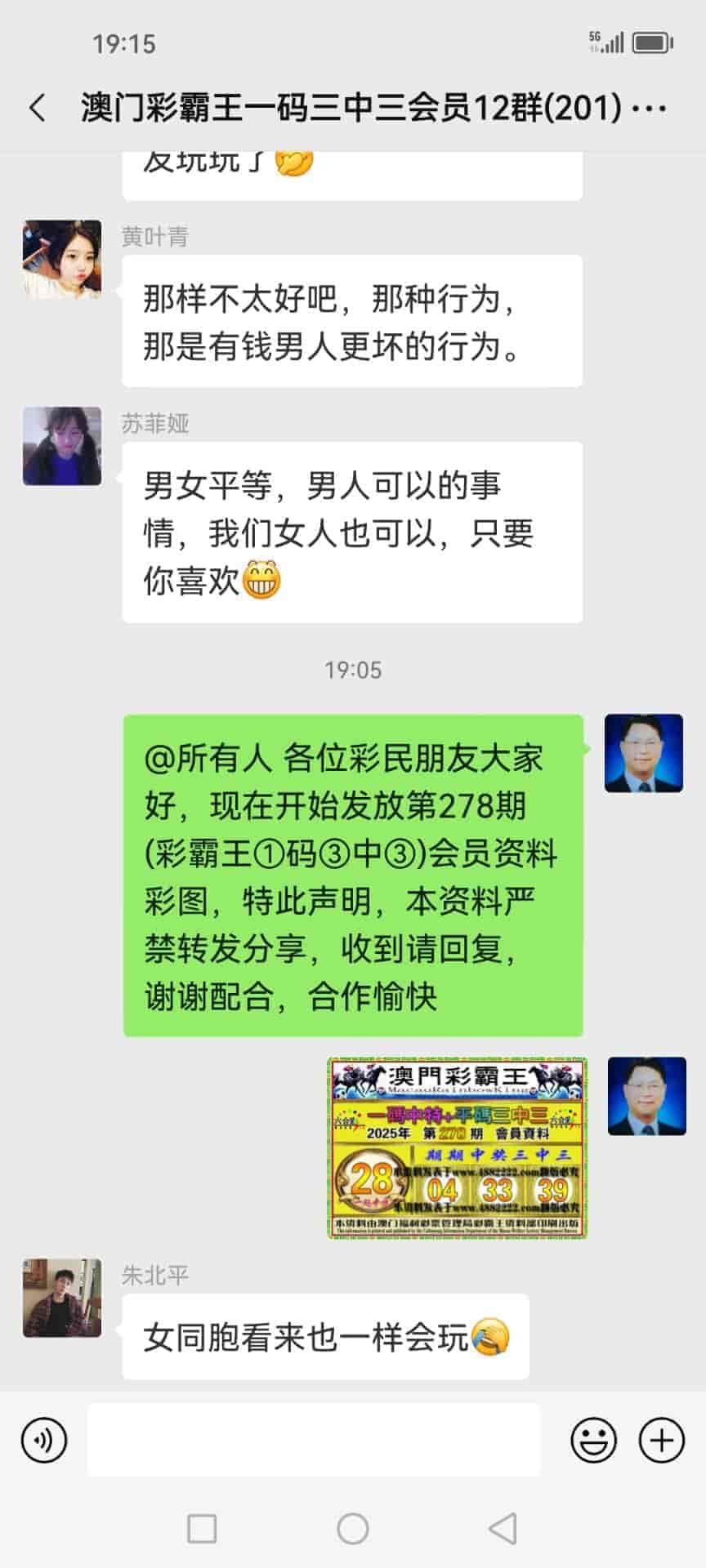Screen dimensions: 706x1568
Task: Switch to voice message input
Action: [x=44, y=1440]
